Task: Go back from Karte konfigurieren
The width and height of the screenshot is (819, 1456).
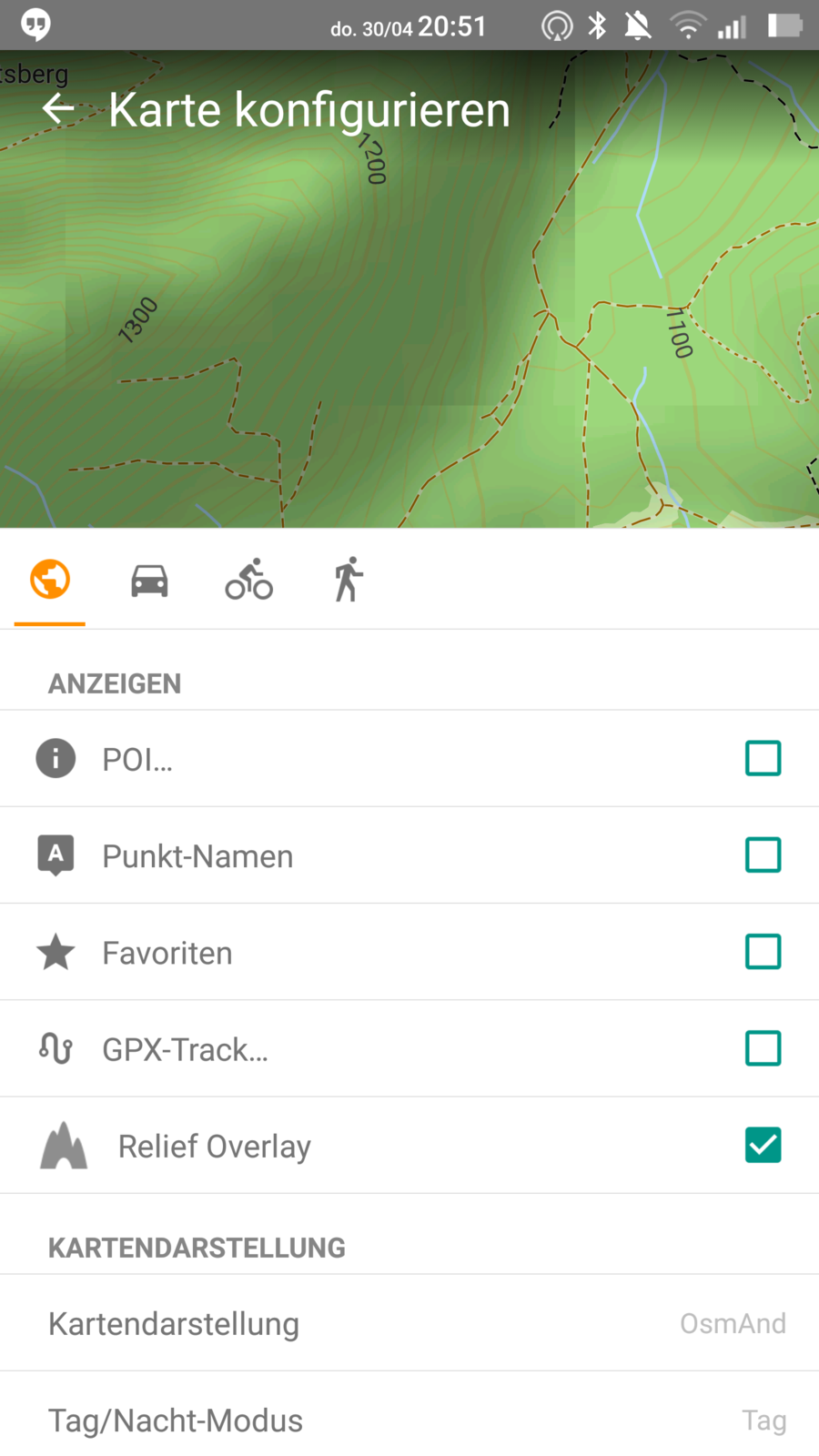Action: 58,109
